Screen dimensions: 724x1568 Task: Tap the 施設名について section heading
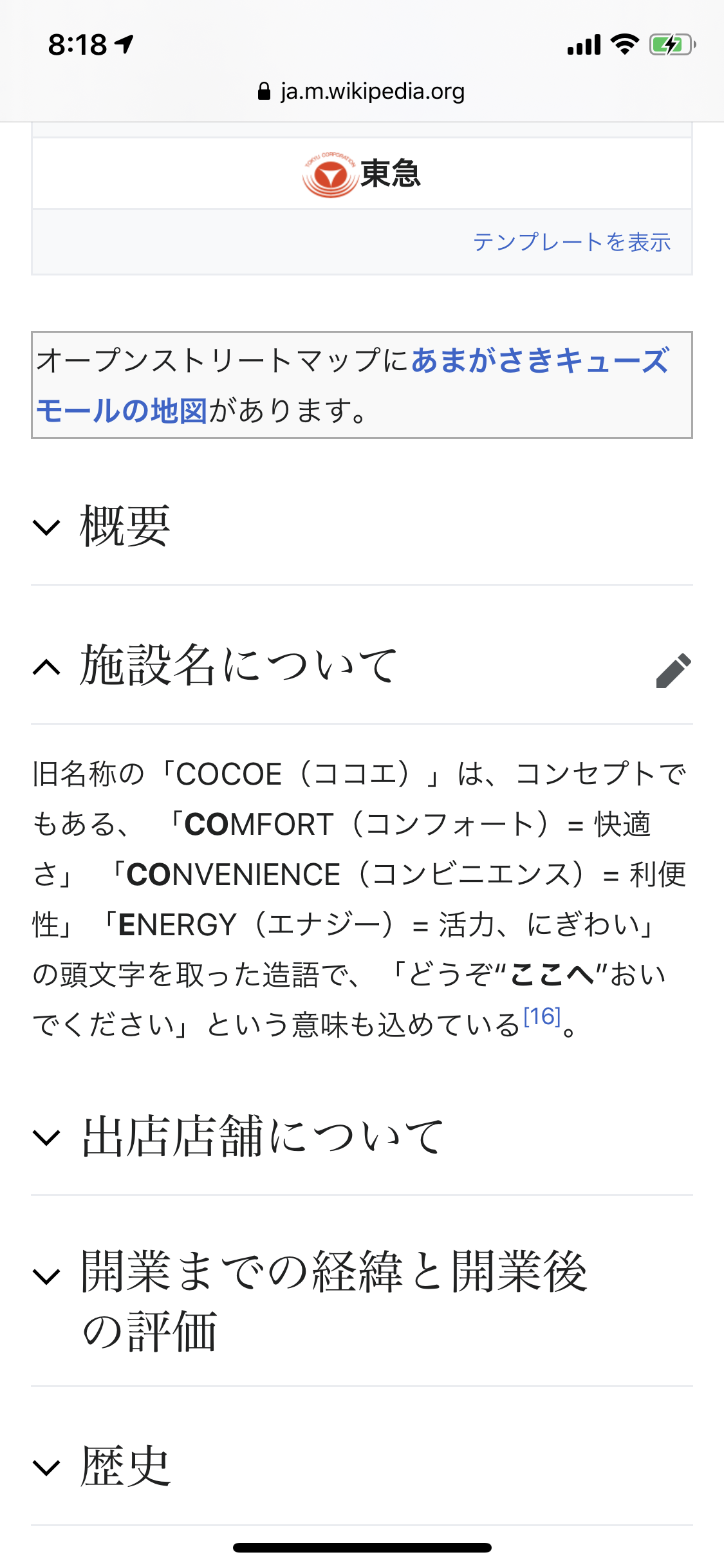coord(238,669)
